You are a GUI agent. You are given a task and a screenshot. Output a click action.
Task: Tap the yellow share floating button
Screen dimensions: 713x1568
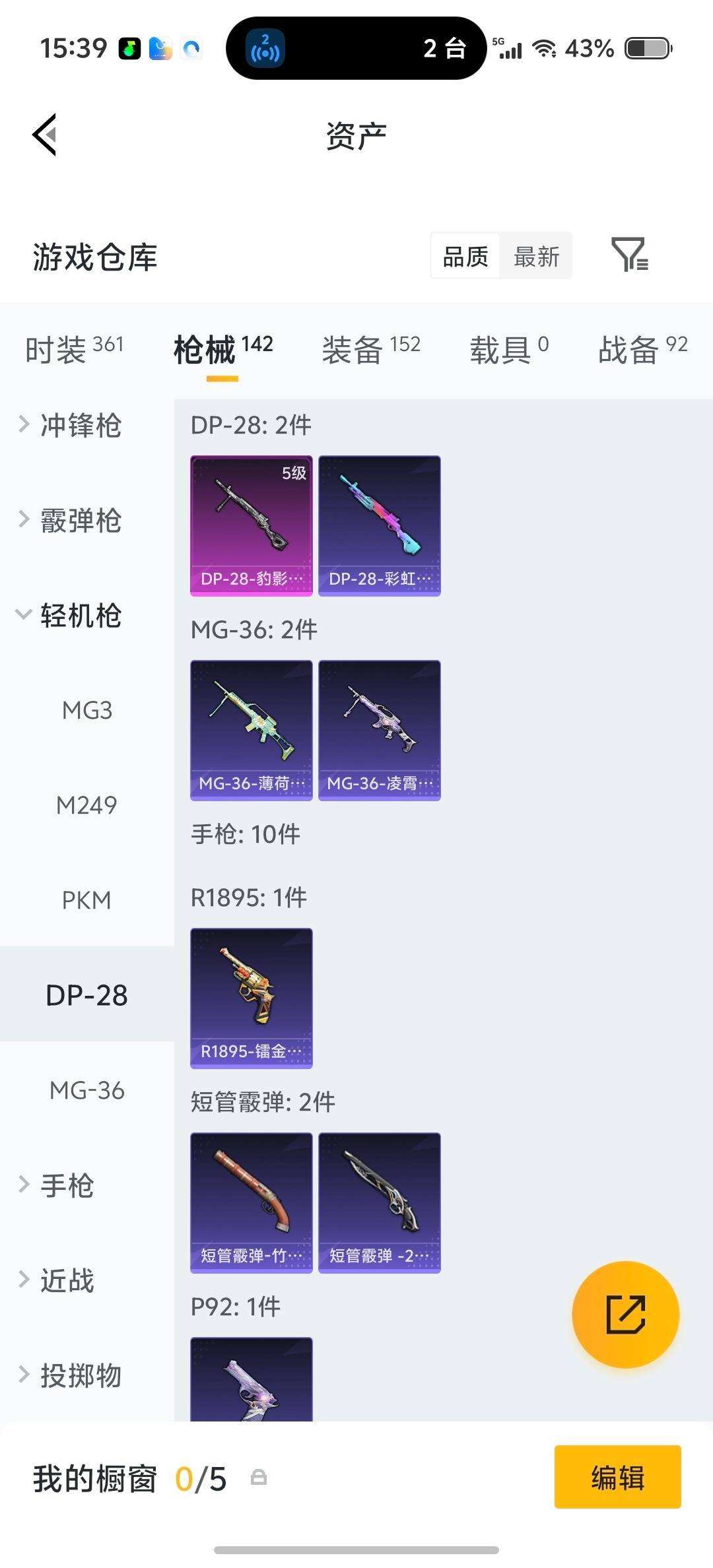(x=625, y=1315)
